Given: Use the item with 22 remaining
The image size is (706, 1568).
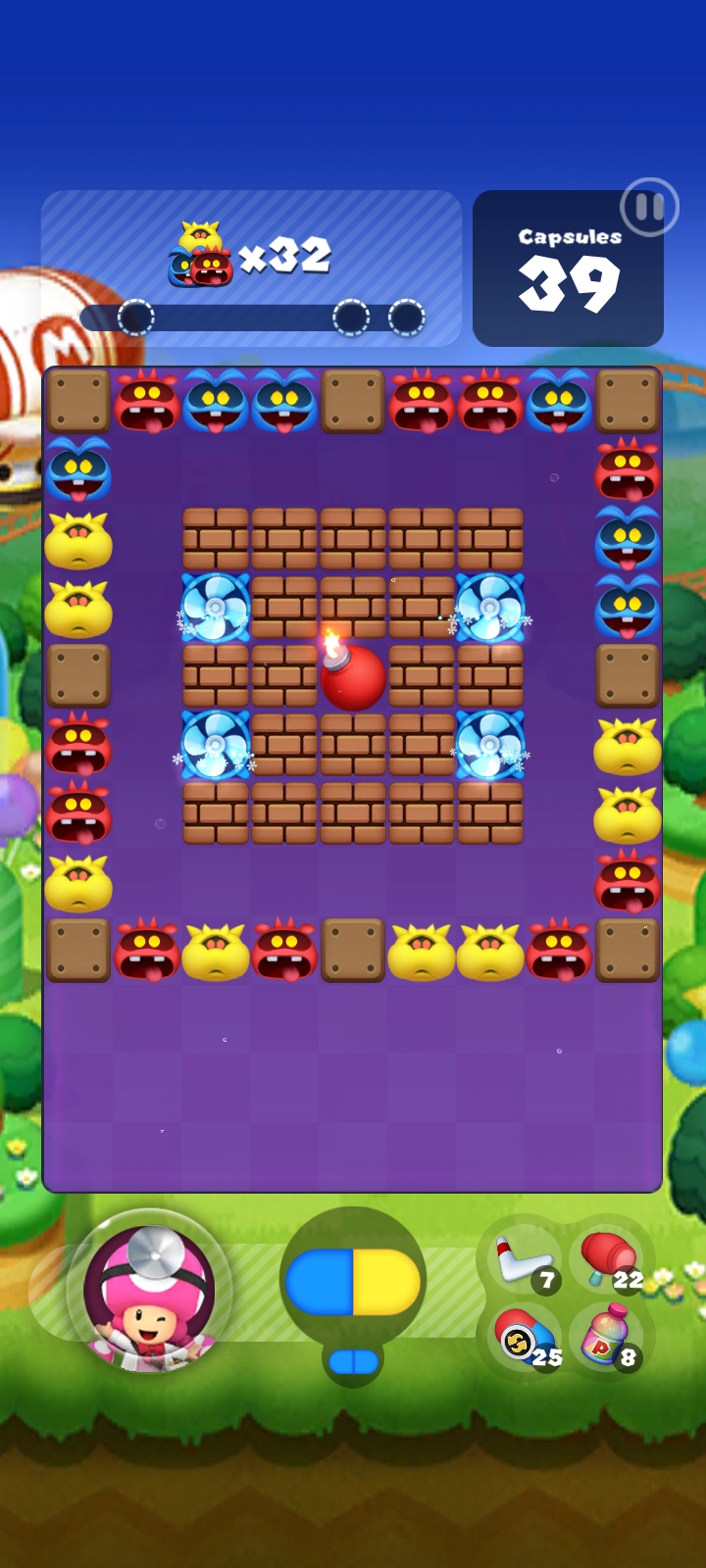Looking at the screenshot, I should (x=608, y=1261).
